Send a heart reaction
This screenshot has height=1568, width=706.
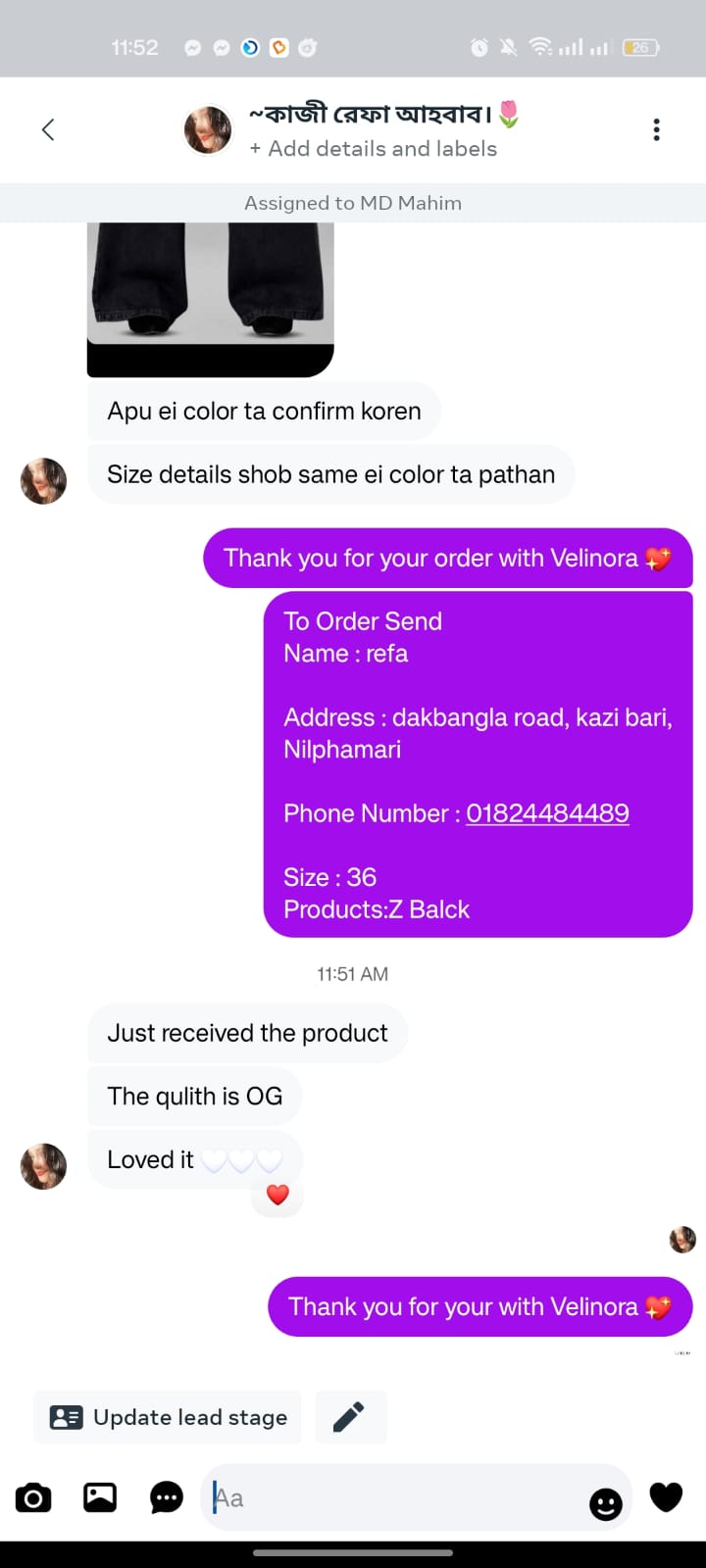click(666, 1496)
